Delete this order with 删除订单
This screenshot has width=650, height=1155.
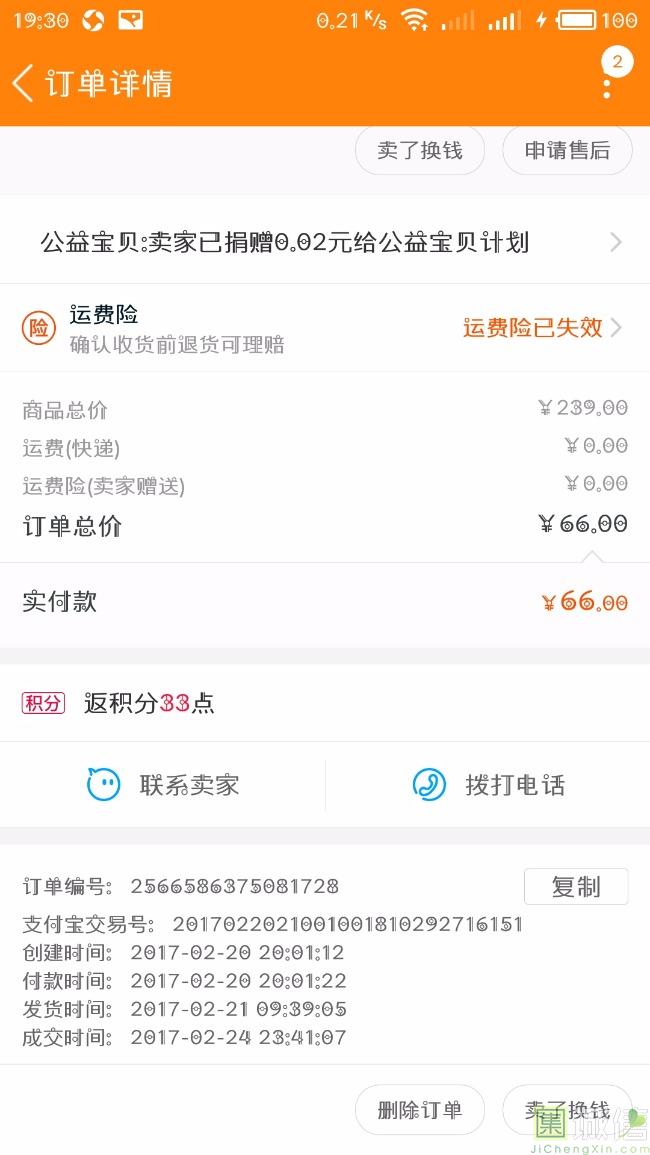pyautogui.click(x=420, y=1110)
